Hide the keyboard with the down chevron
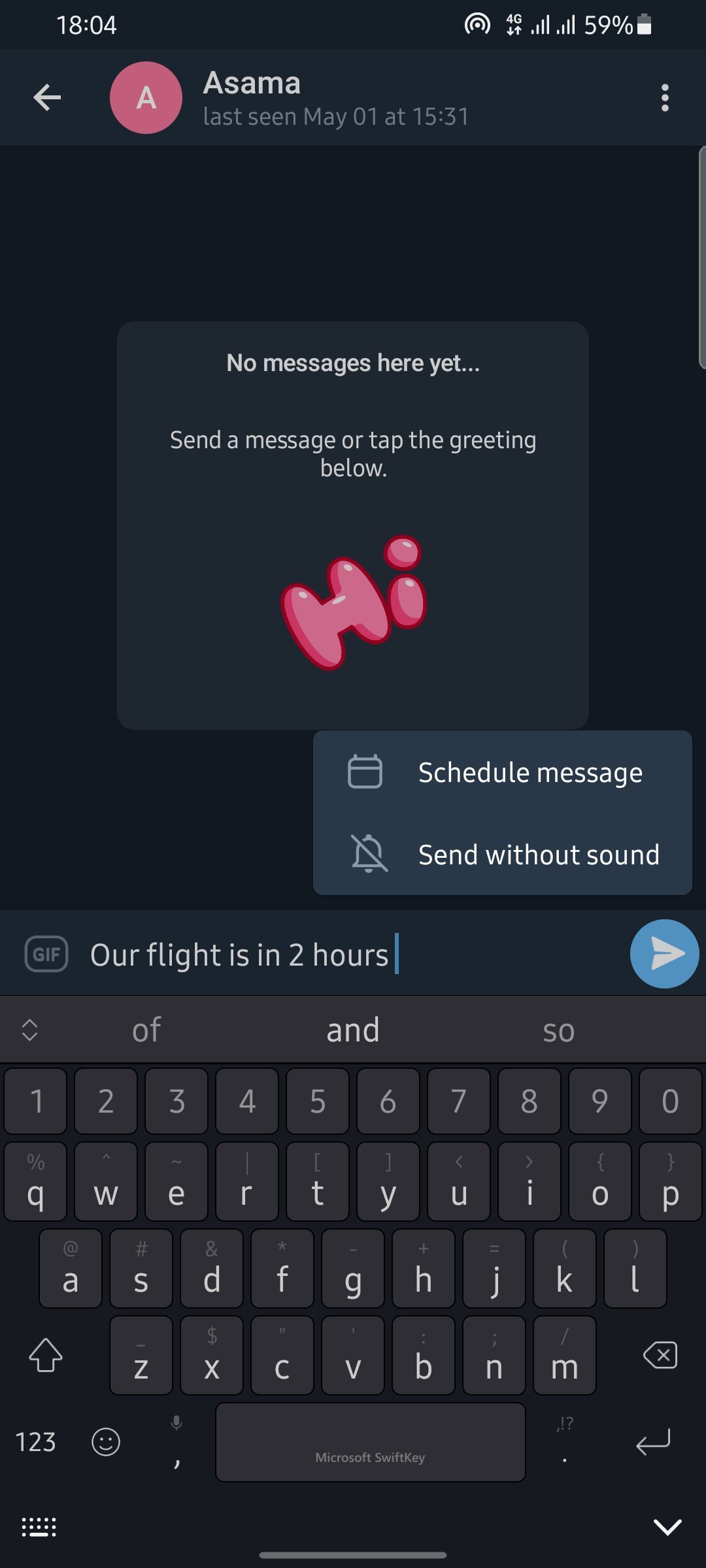Viewport: 706px width, 1568px height. click(667, 1527)
